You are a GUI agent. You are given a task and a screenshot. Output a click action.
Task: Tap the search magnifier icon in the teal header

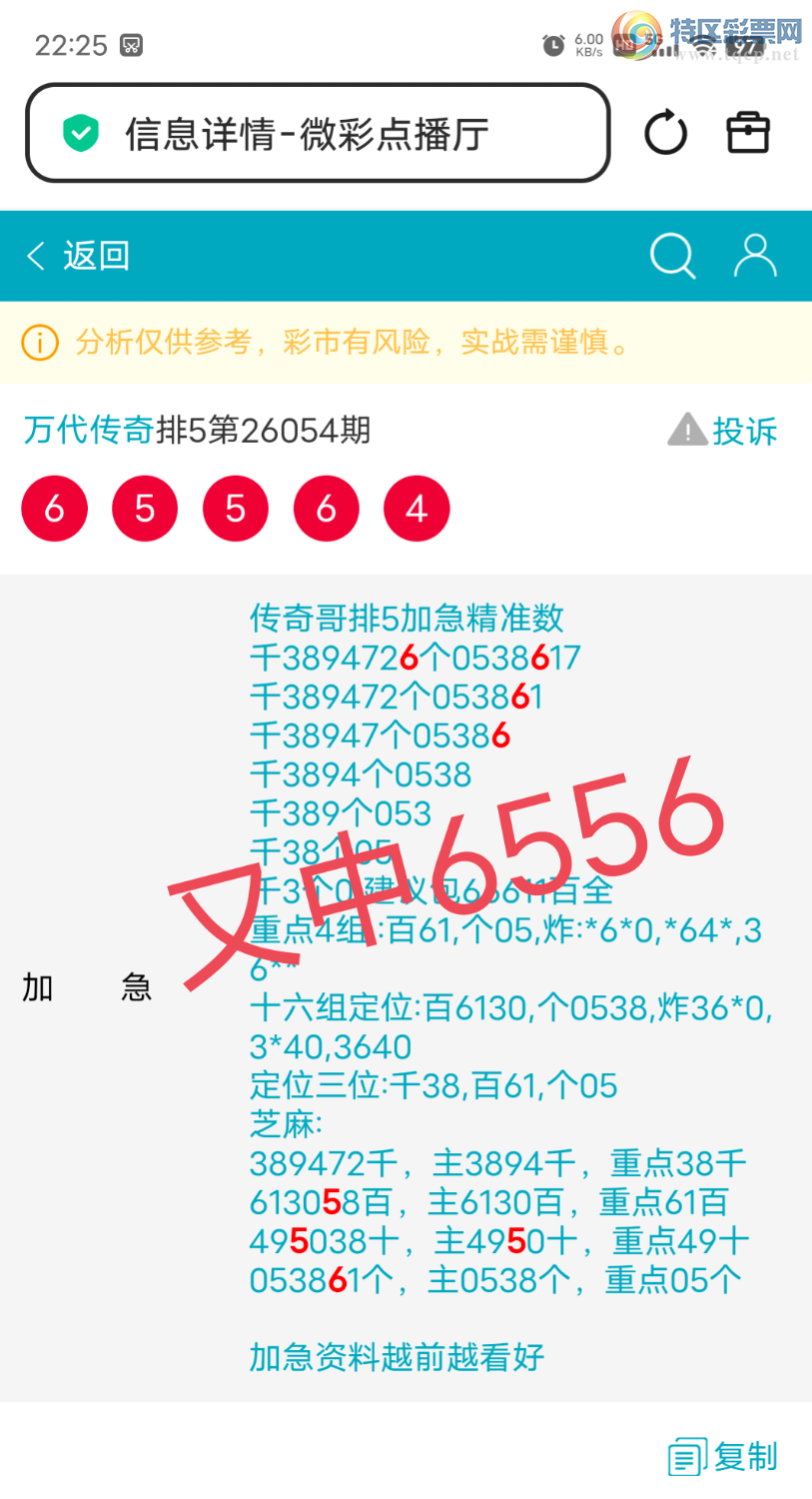(673, 256)
